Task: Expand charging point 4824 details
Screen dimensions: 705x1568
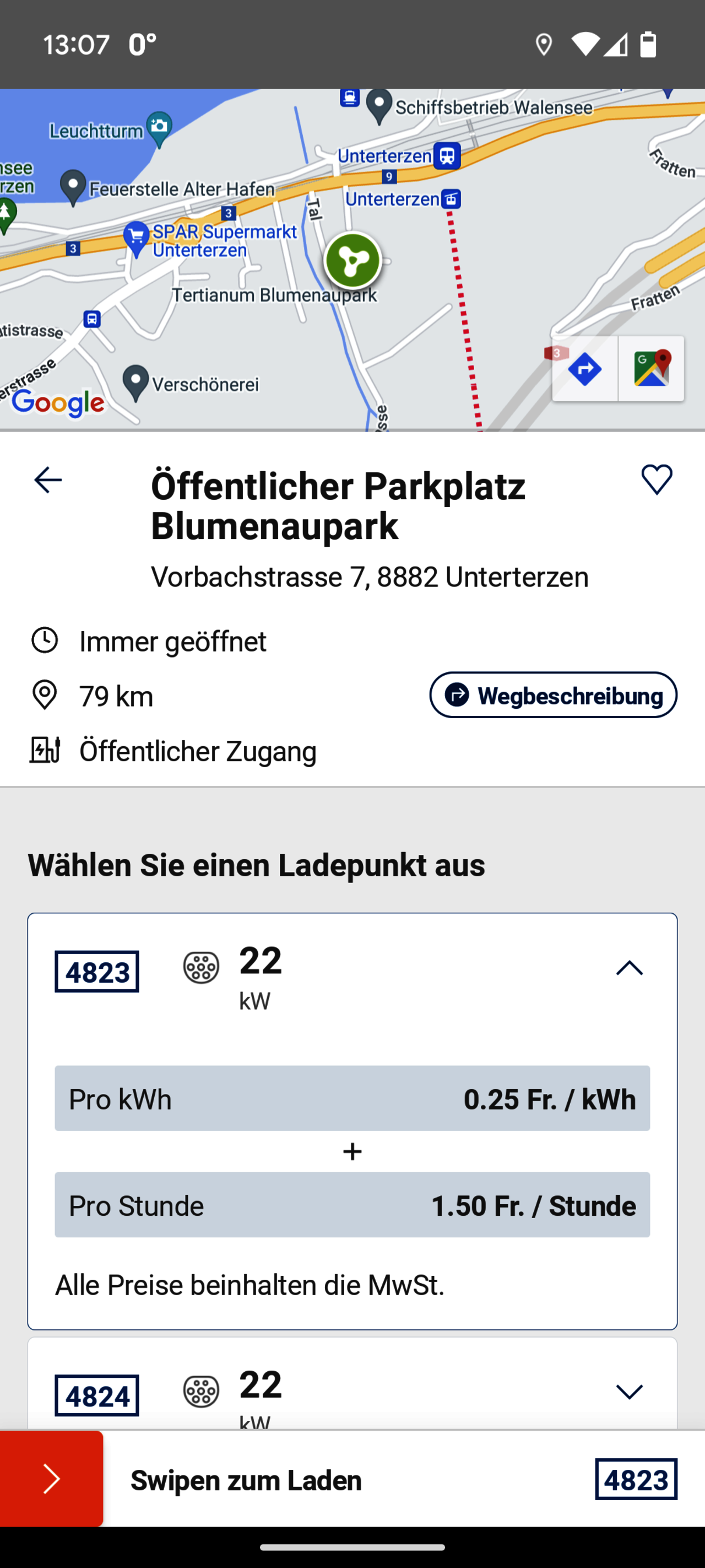Action: click(x=629, y=1392)
